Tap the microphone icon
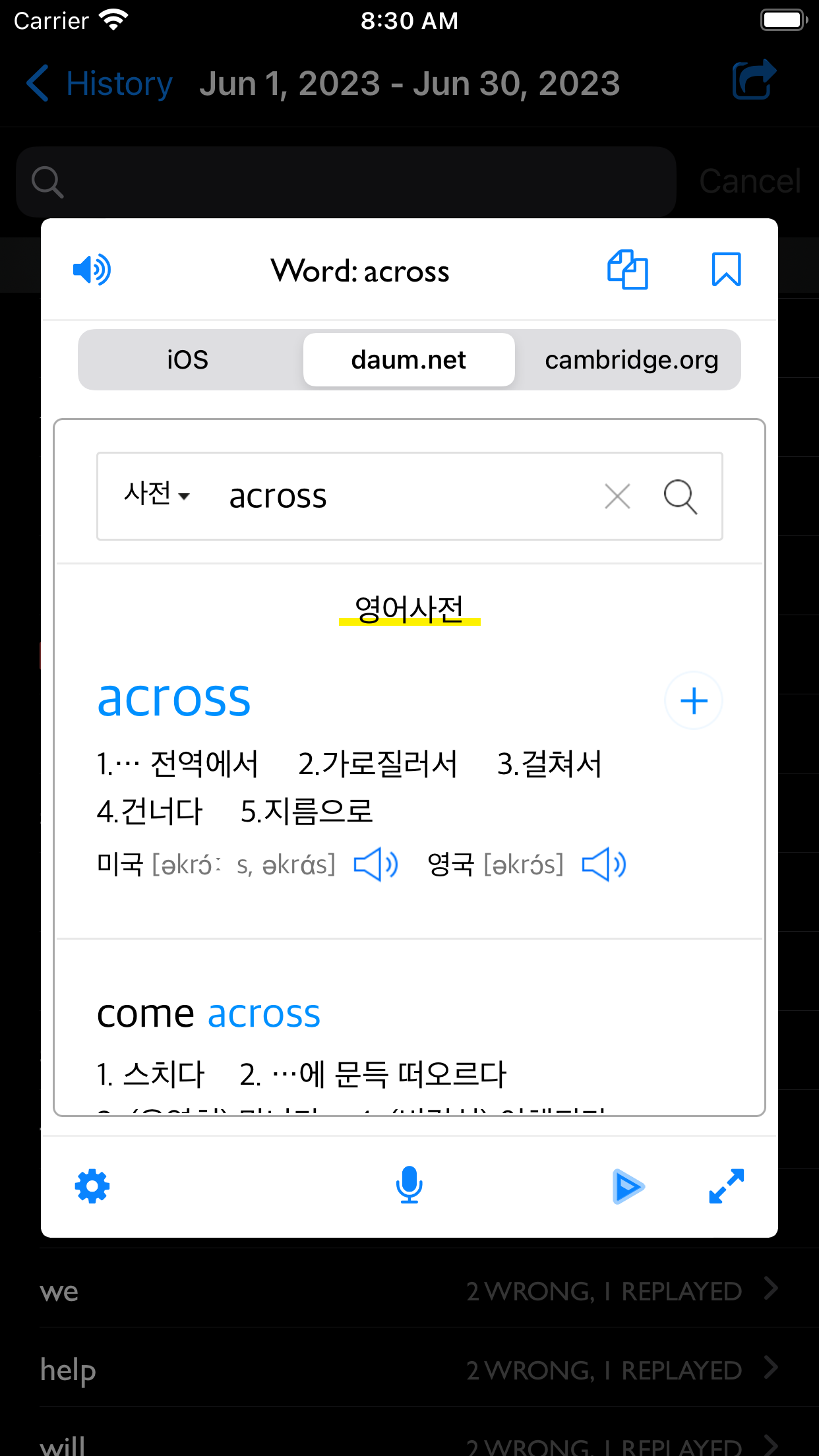Image resolution: width=819 pixels, height=1456 pixels. pyautogui.click(x=409, y=1185)
